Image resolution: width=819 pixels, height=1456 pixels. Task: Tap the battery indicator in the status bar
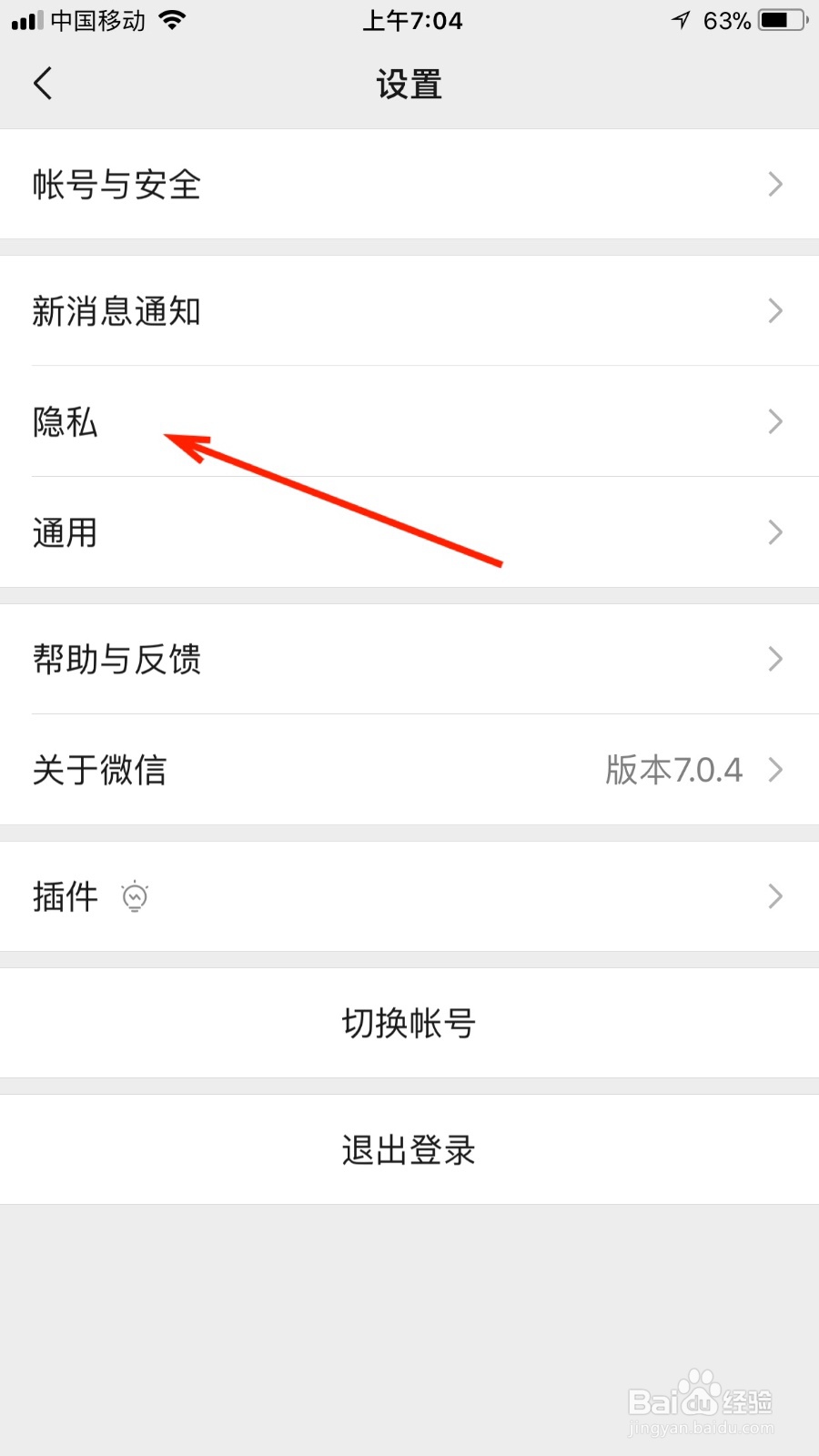pos(778,18)
